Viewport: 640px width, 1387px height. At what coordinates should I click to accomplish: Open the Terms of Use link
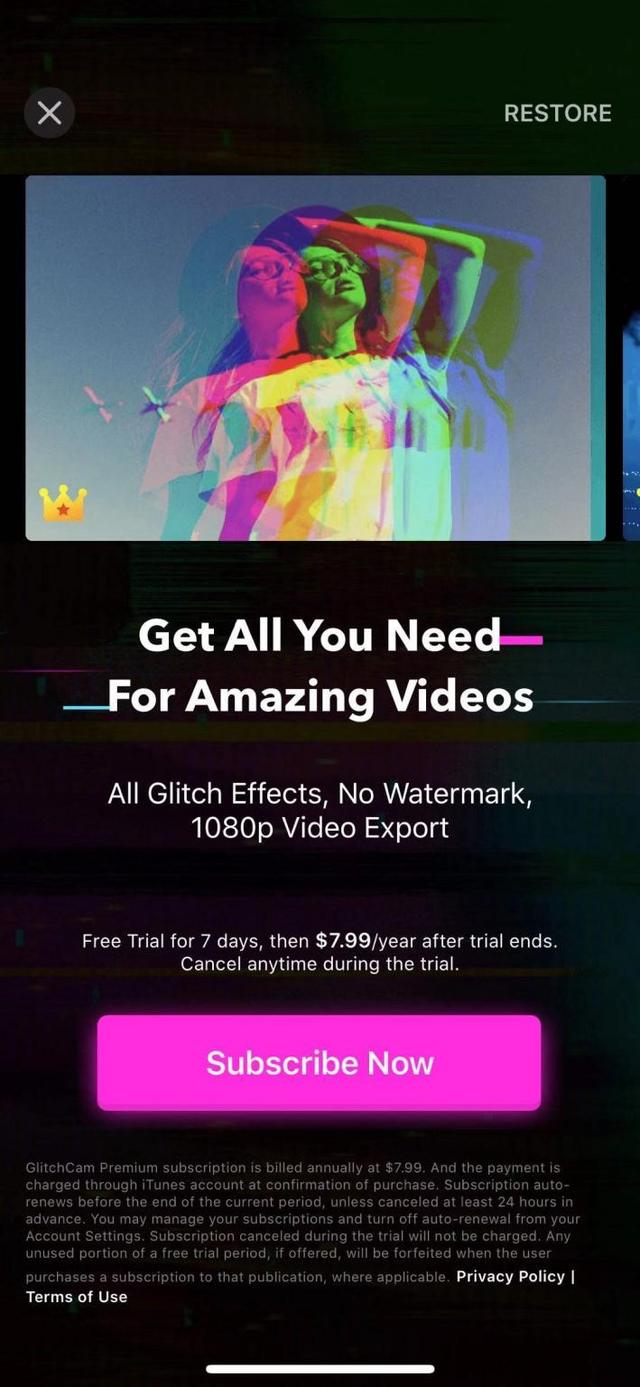77,1297
